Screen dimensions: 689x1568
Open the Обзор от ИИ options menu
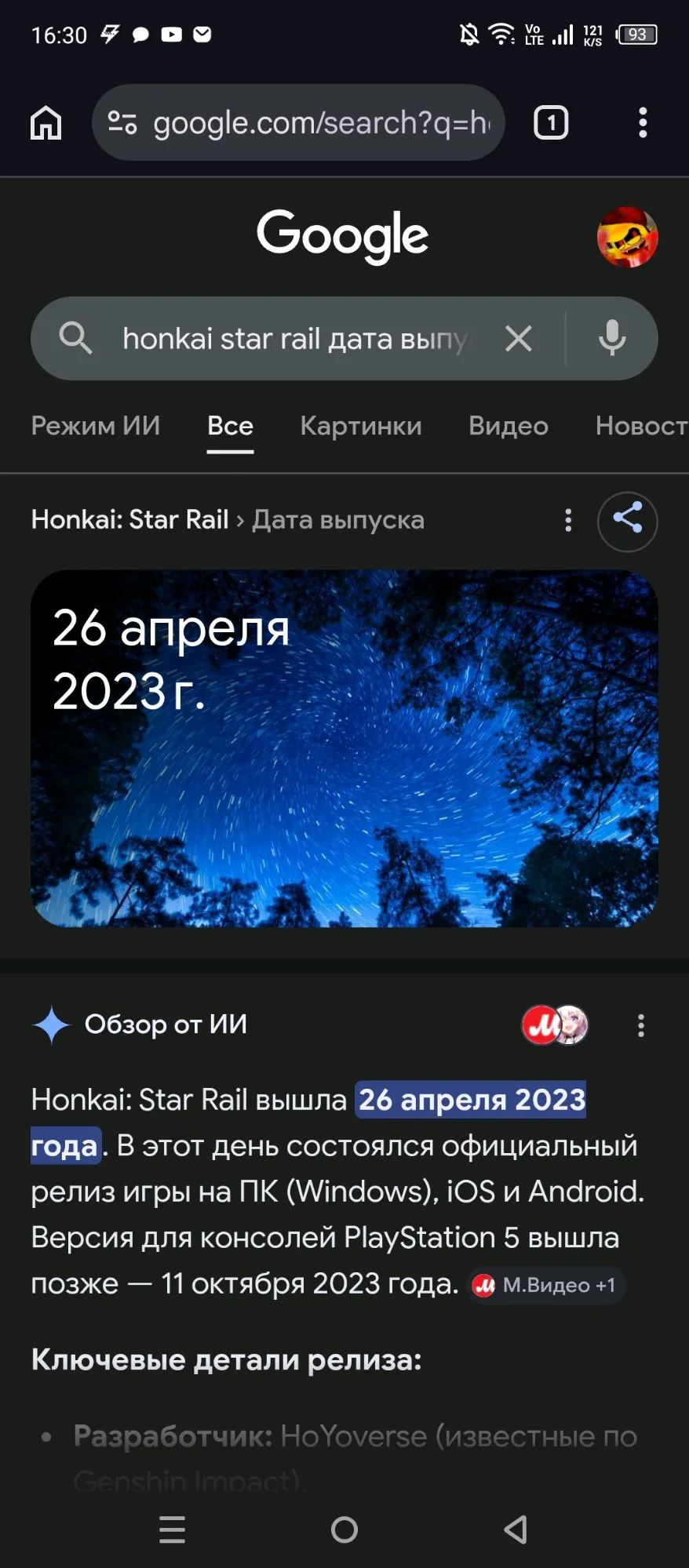click(x=641, y=1025)
